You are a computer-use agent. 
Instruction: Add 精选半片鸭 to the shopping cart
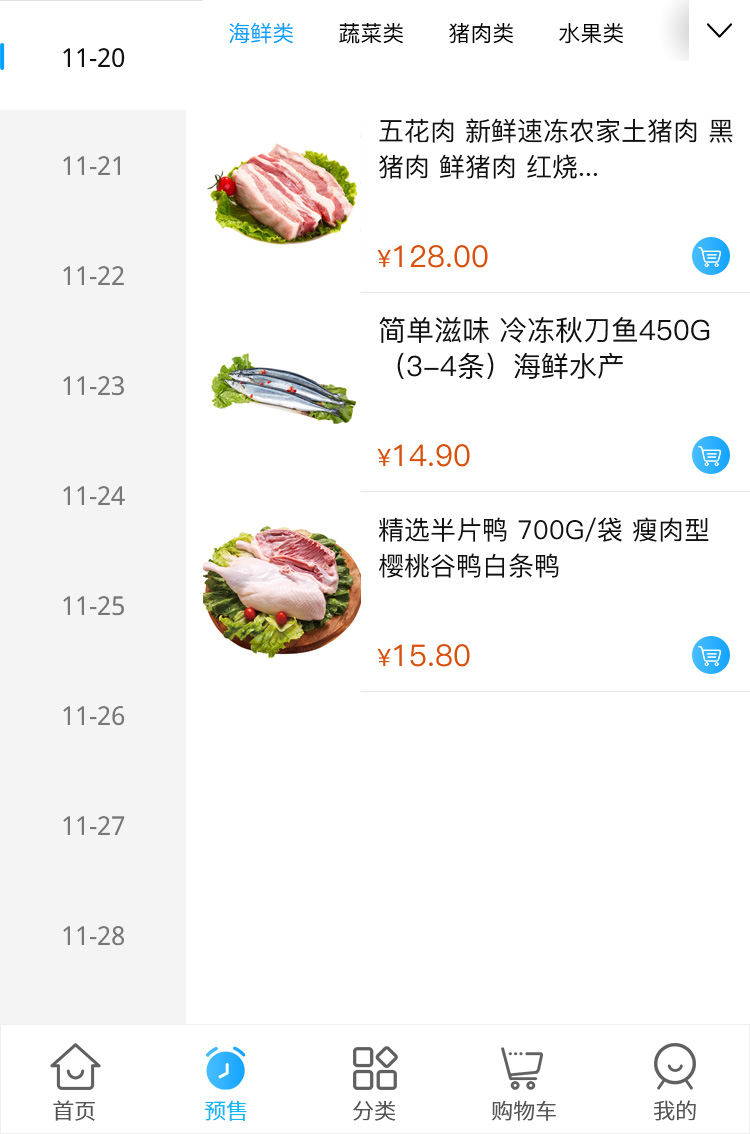[710, 656]
